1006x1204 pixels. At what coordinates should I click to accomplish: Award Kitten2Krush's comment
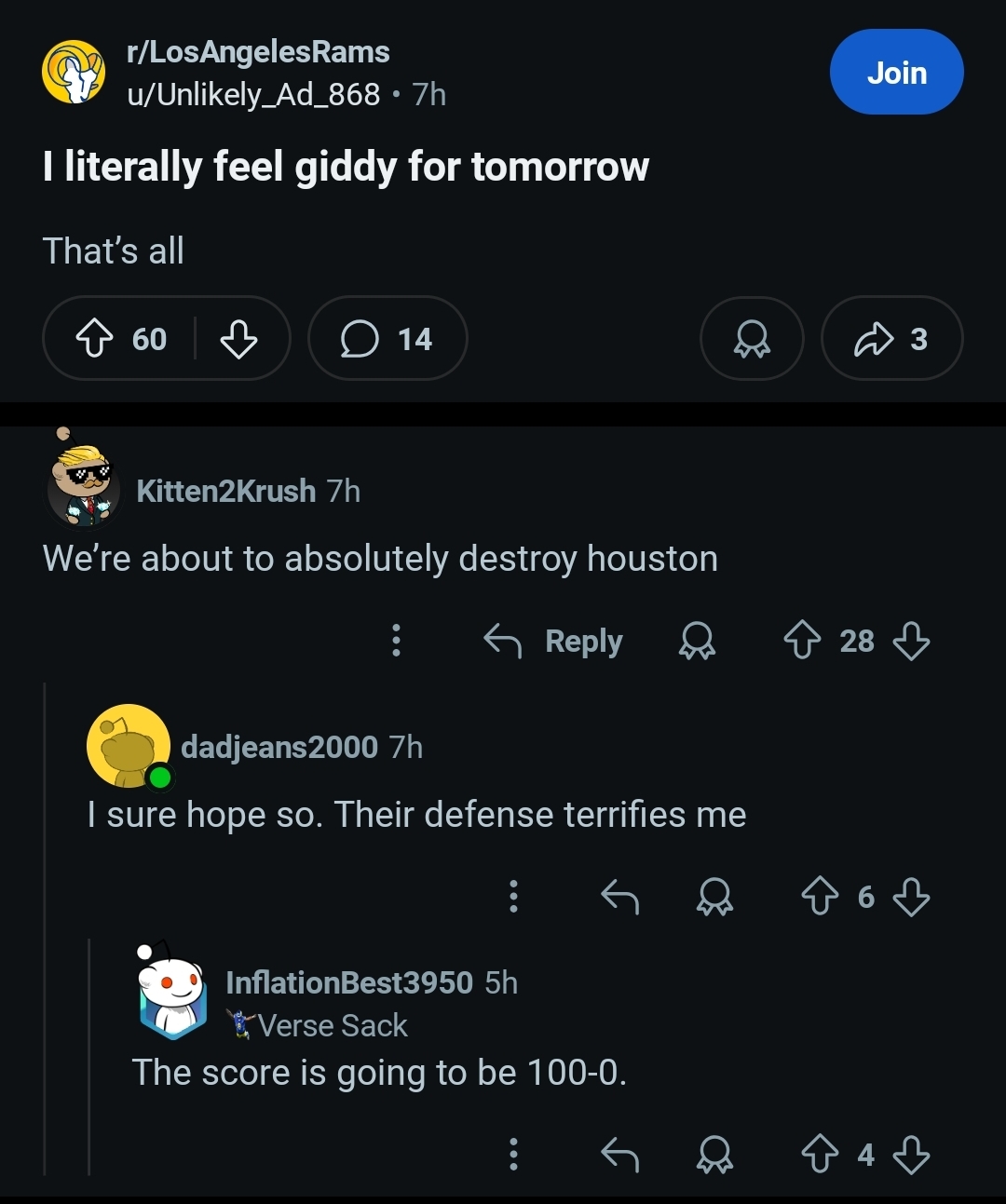tap(697, 641)
